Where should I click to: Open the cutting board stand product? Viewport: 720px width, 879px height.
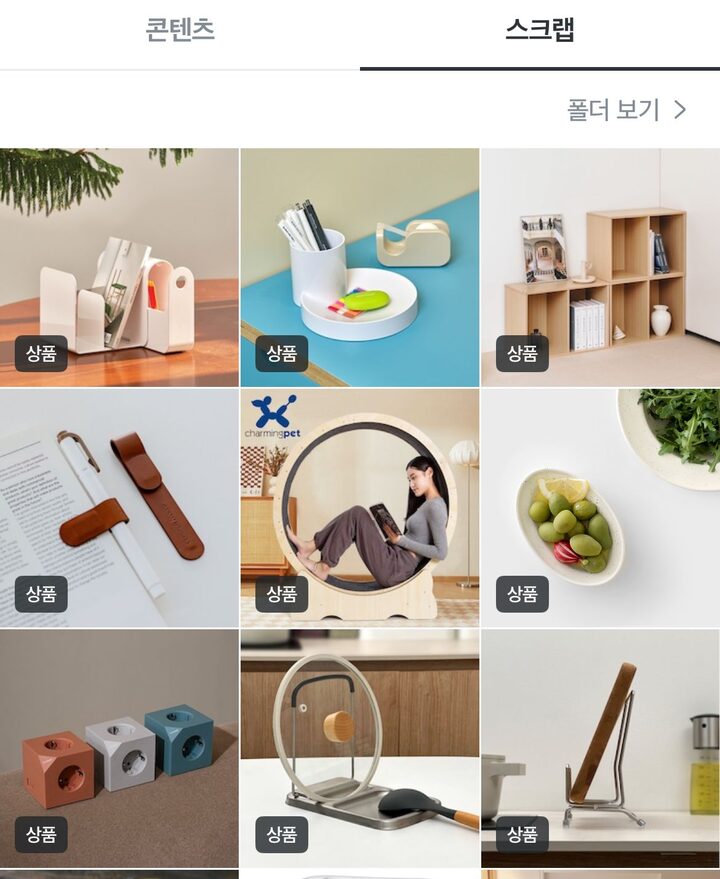pos(600,748)
